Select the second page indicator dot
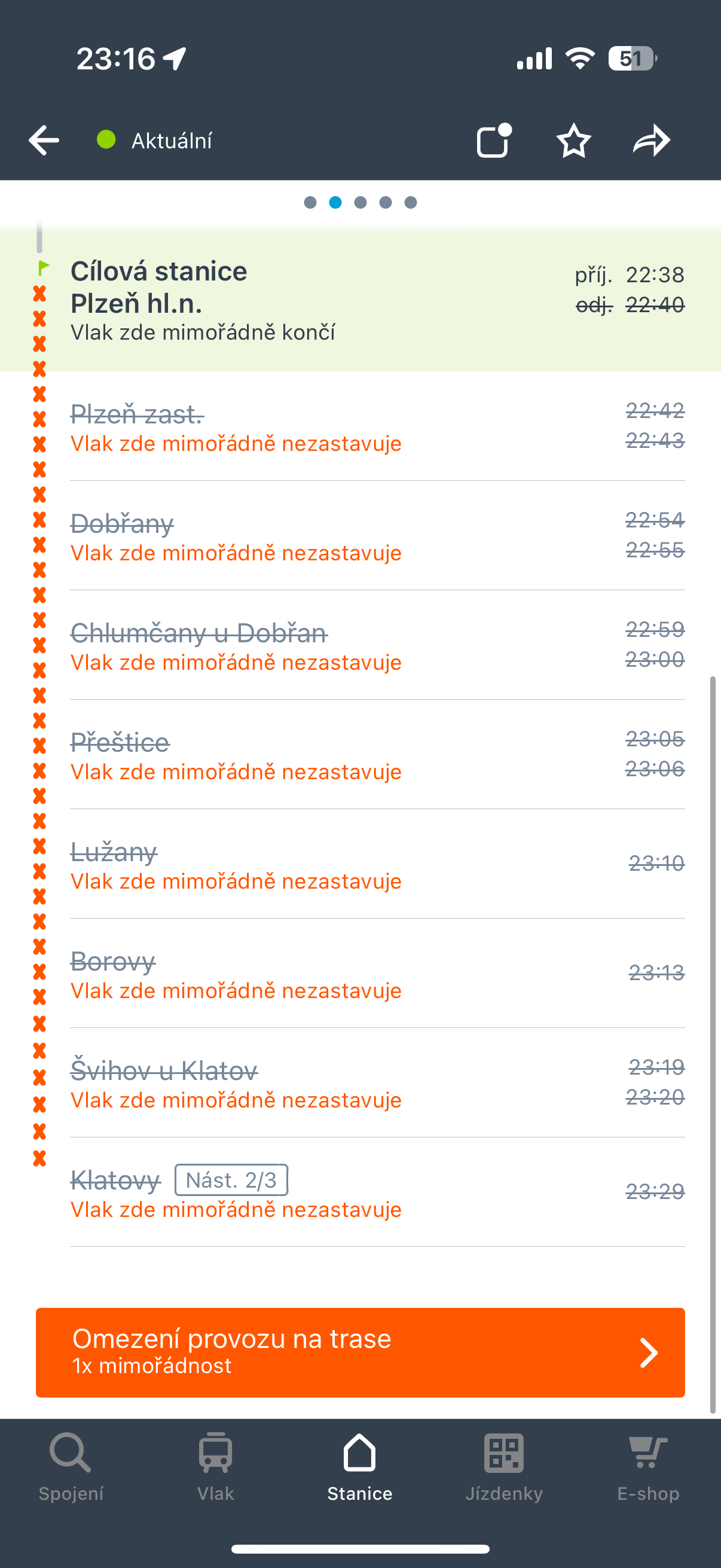The image size is (721, 1568). 335,202
